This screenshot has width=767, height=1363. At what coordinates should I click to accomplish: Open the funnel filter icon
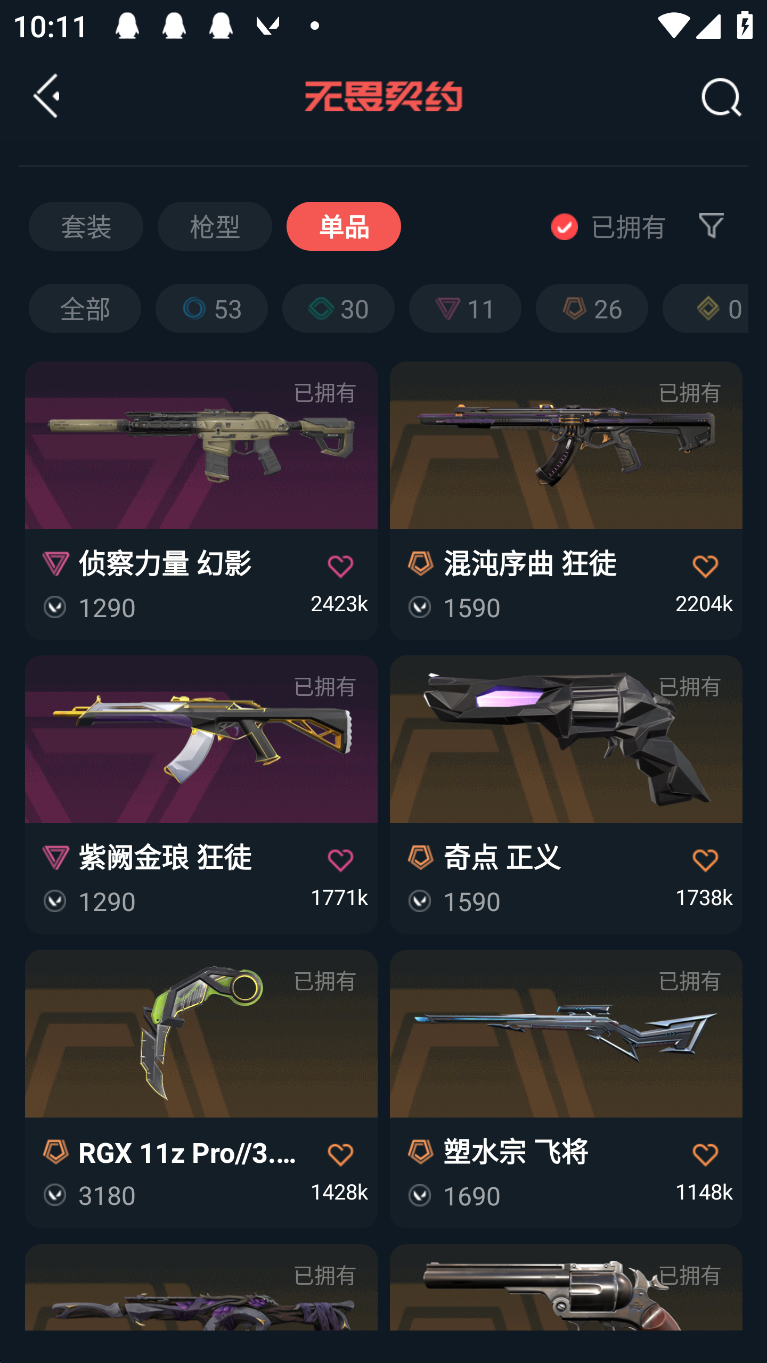click(x=711, y=226)
